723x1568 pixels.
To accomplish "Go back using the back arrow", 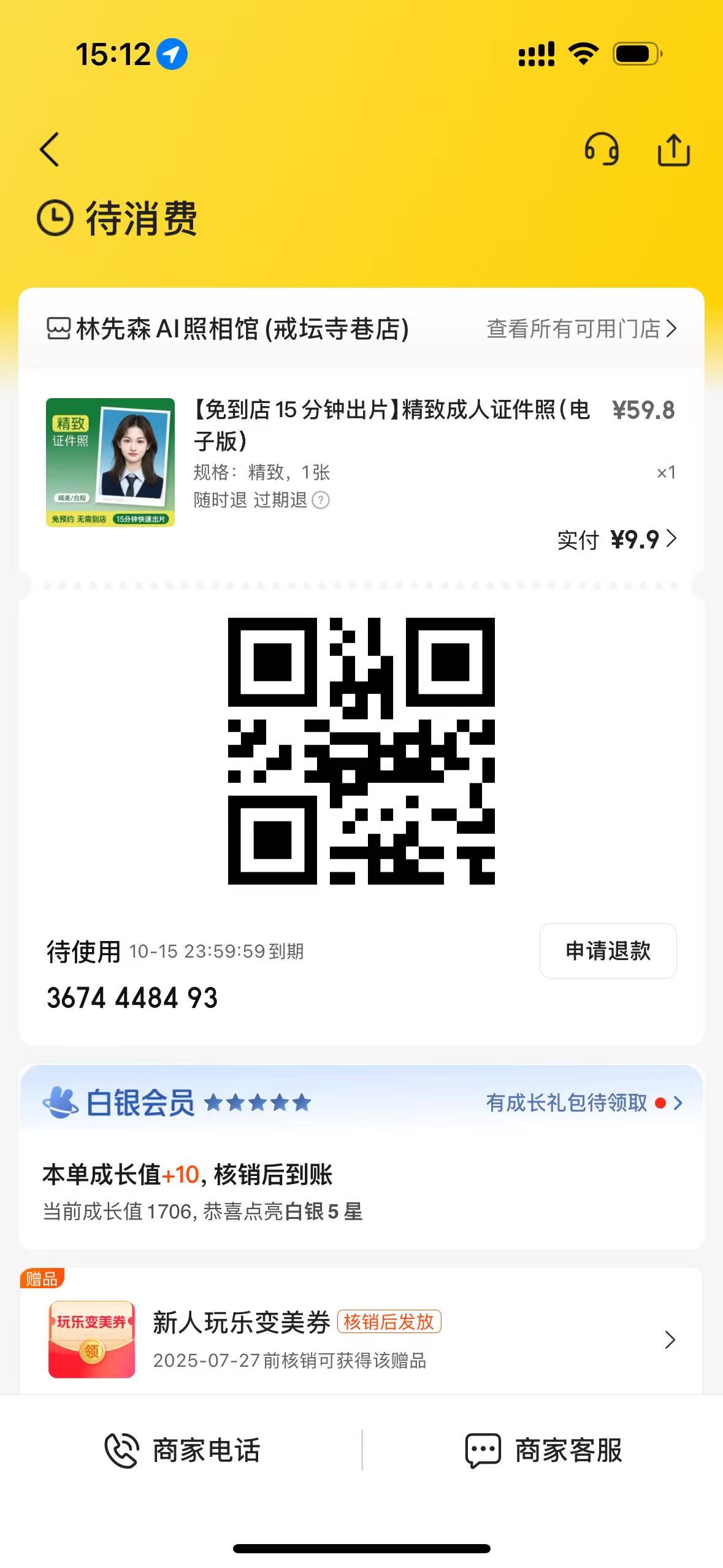I will pyautogui.click(x=50, y=150).
